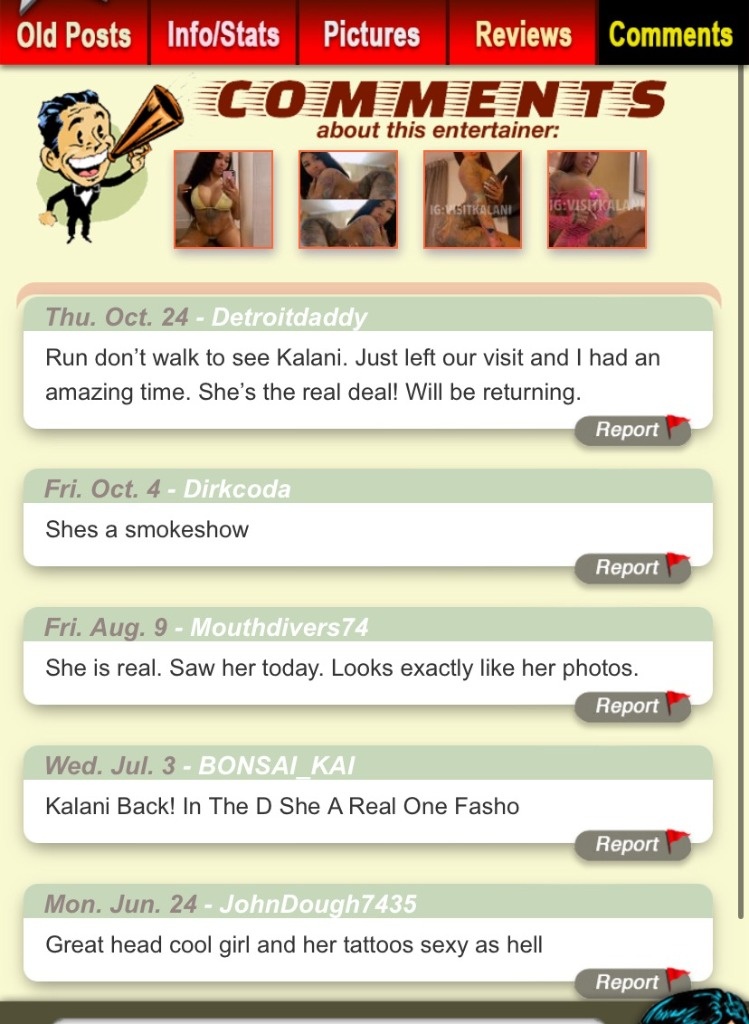Switch to the Reviews tab
The height and width of the screenshot is (1024, 749).
coord(522,35)
